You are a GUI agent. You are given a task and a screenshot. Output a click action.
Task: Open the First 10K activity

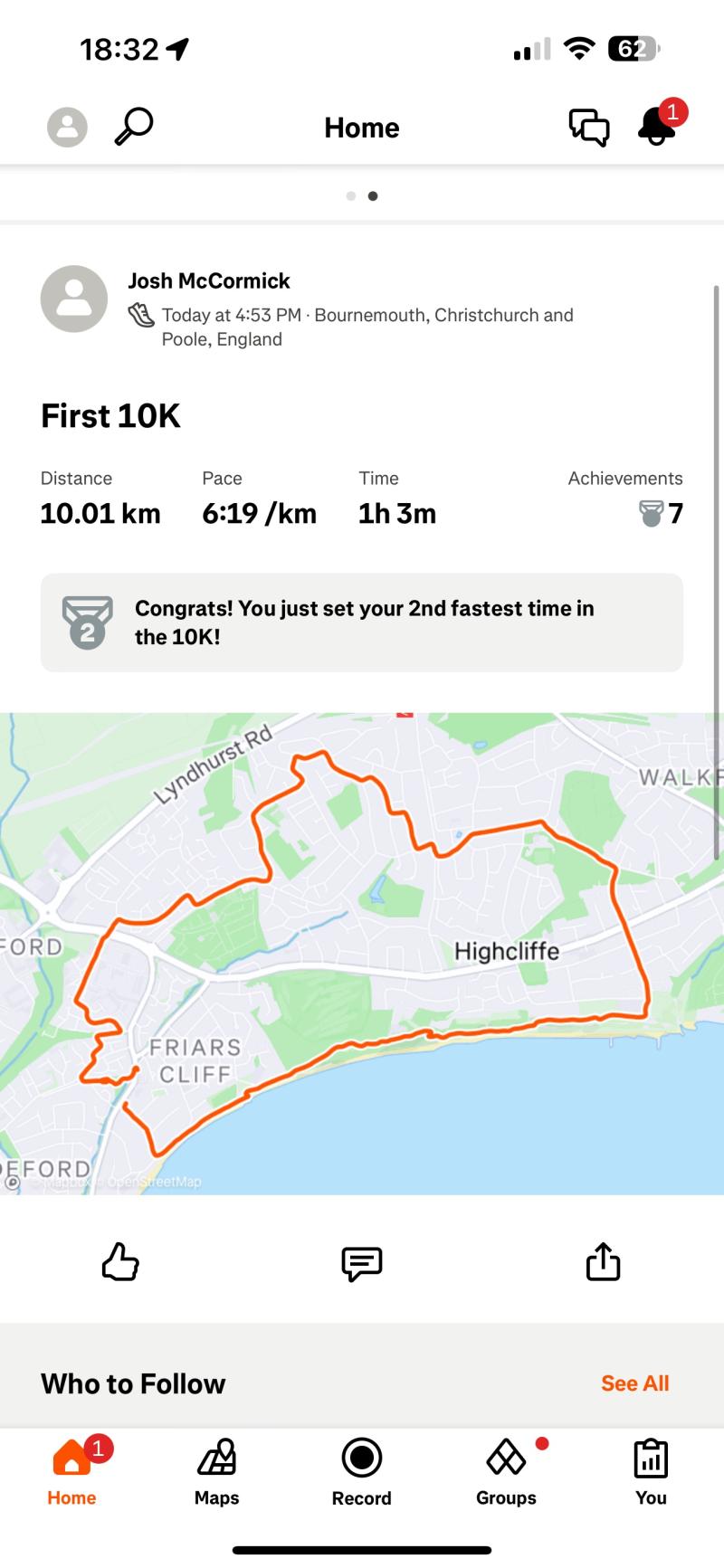pyautogui.click(x=110, y=415)
